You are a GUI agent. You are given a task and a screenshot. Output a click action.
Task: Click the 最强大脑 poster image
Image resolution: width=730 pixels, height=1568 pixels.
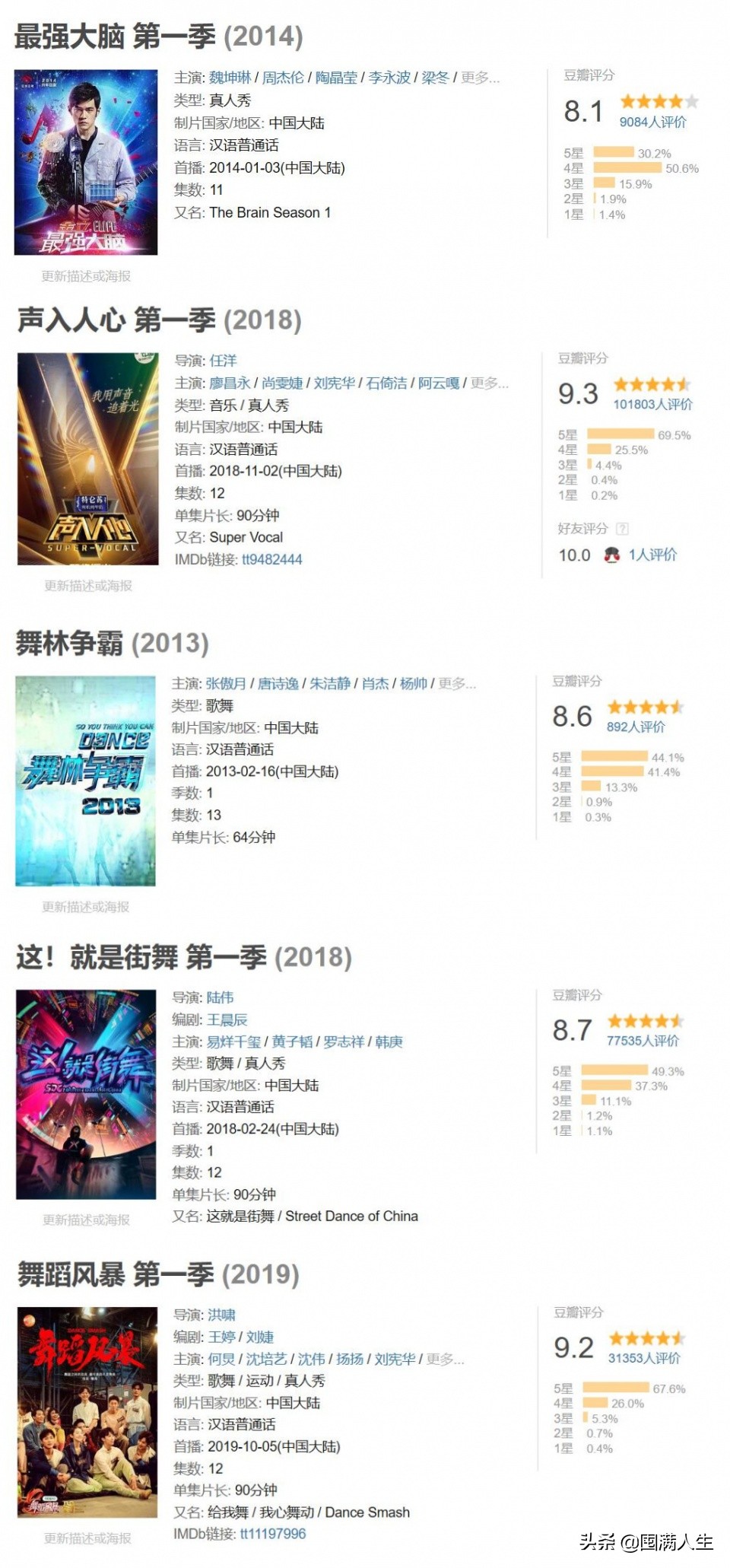(86, 160)
